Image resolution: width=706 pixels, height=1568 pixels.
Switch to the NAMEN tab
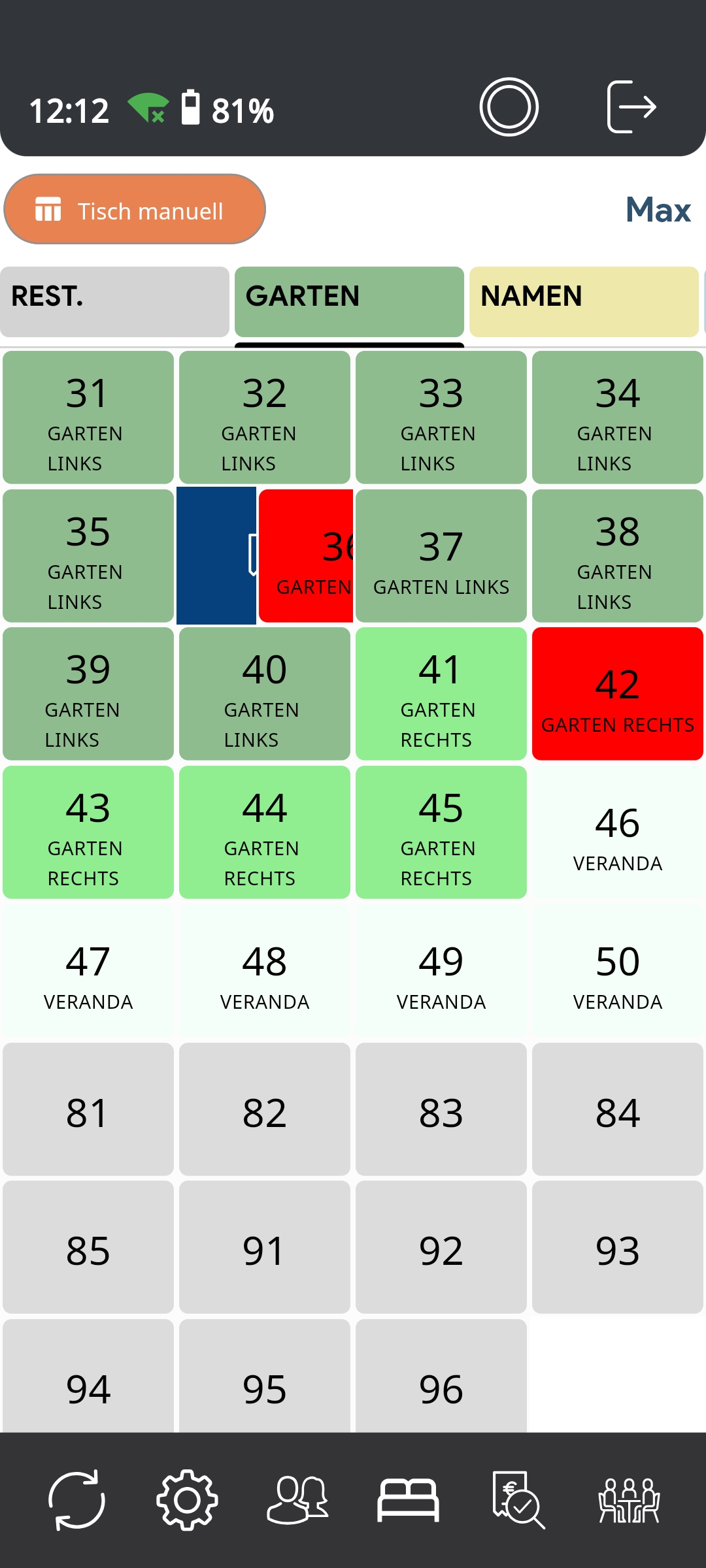coord(583,301)
